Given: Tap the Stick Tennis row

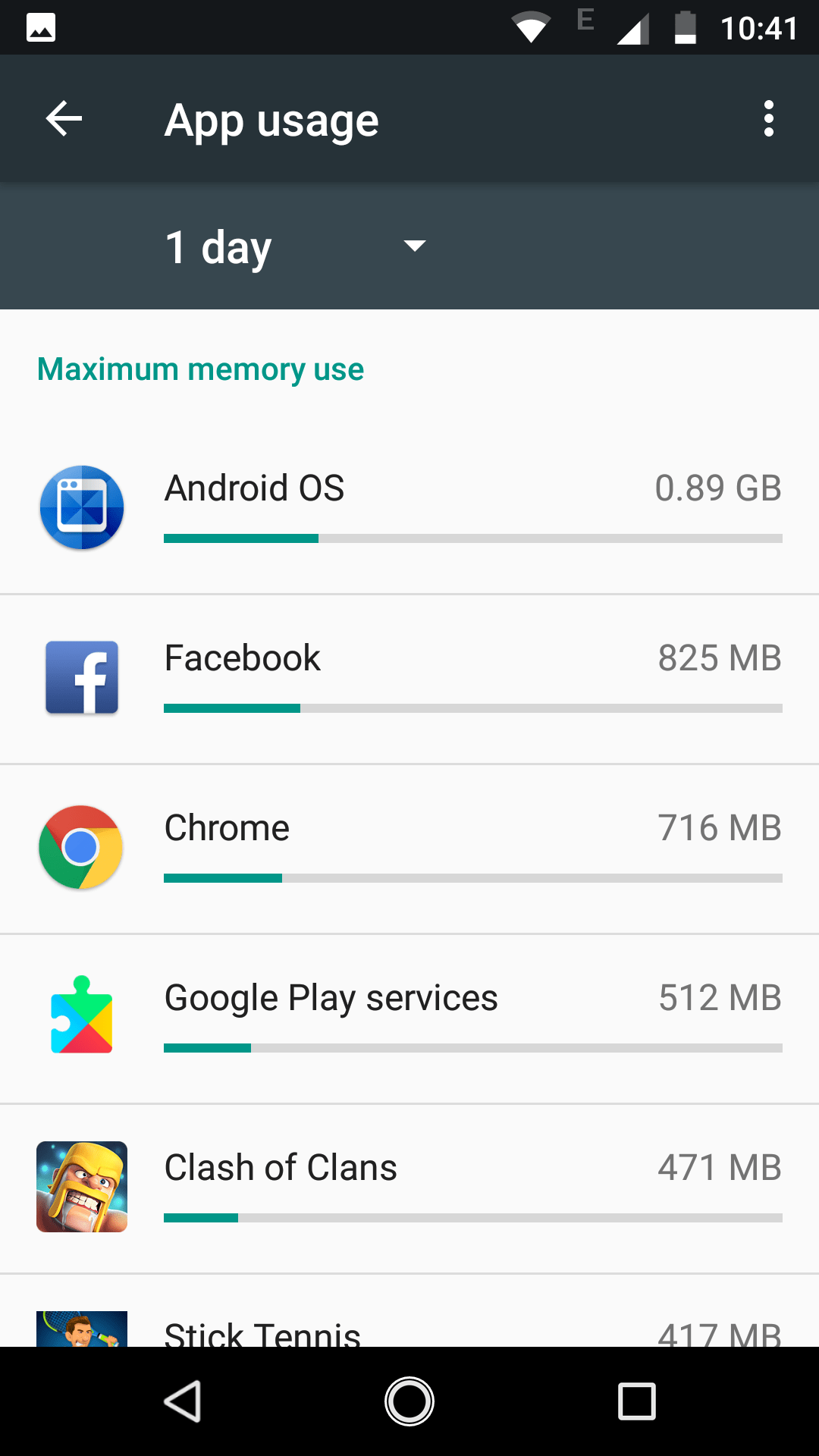Looking at the screenshot, I should tap(409, 1311).
